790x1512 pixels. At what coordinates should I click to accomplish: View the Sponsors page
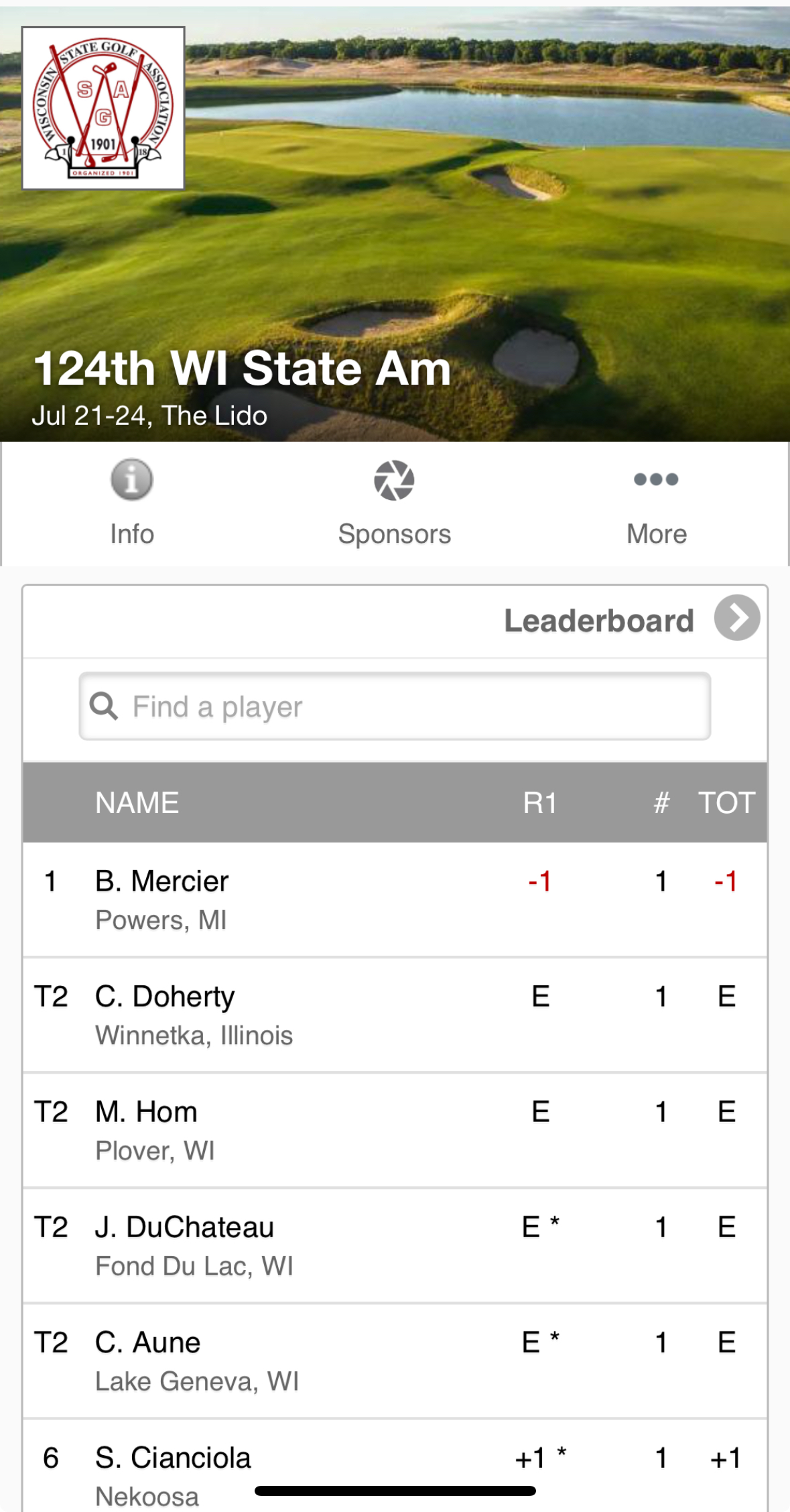point(394,503)
